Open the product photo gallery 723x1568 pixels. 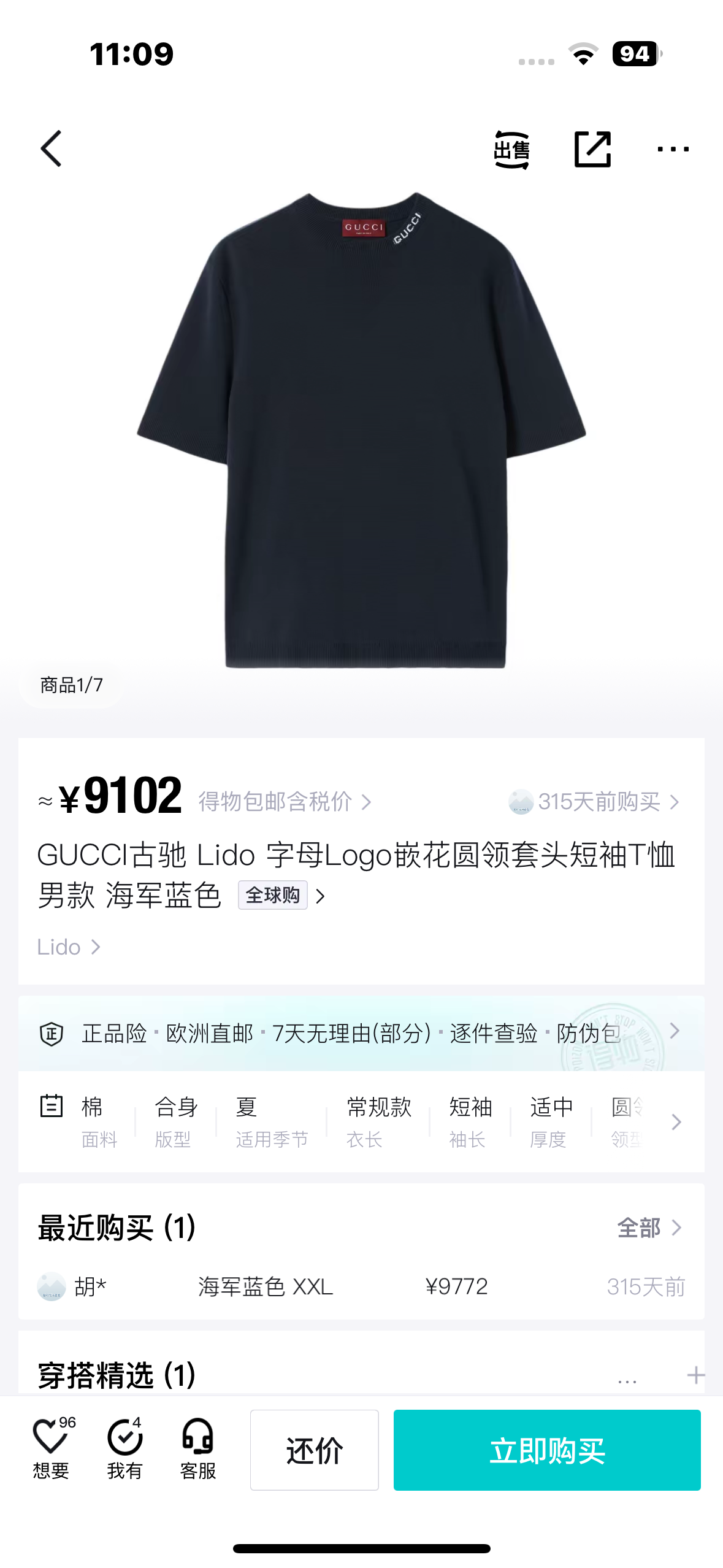point(362,429)
